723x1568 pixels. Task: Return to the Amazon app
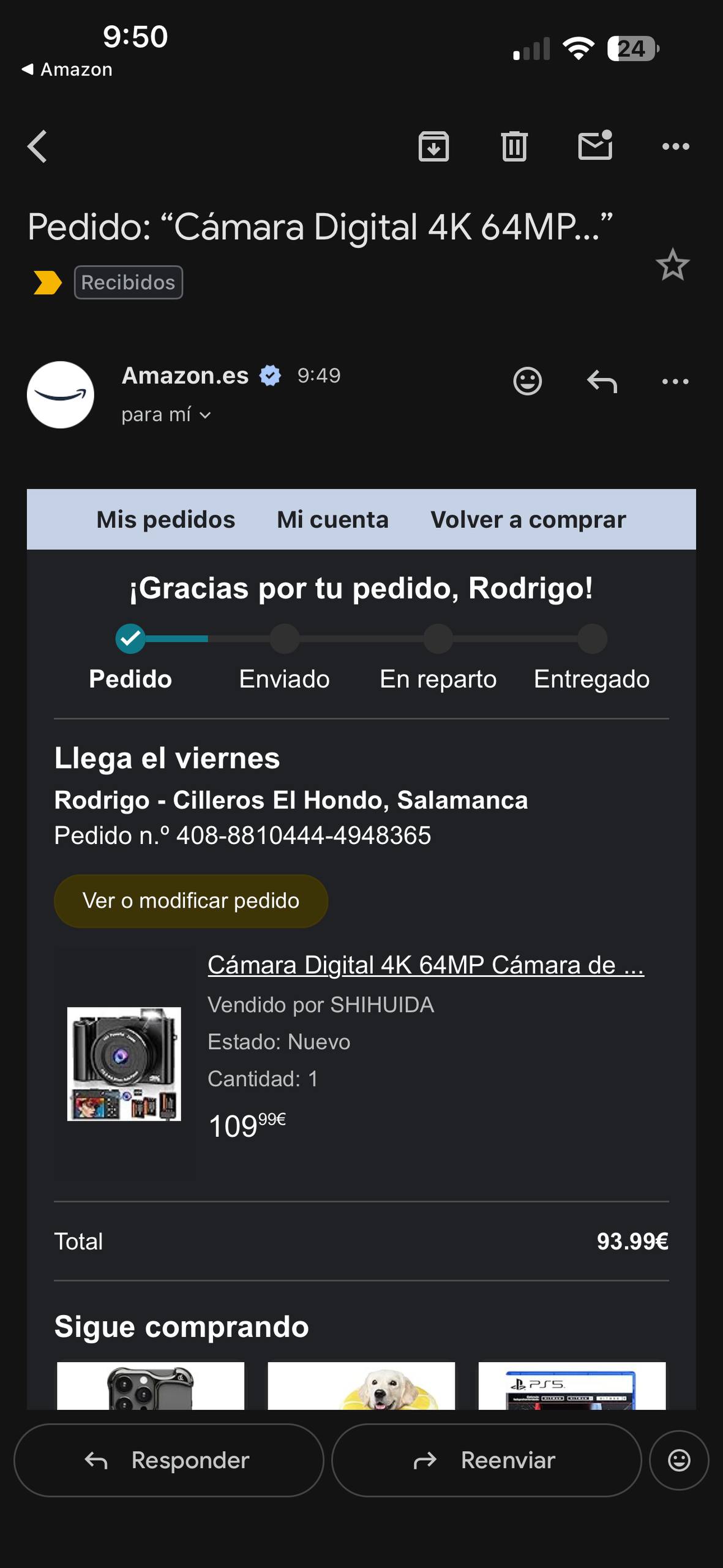(x=67, y=70)
